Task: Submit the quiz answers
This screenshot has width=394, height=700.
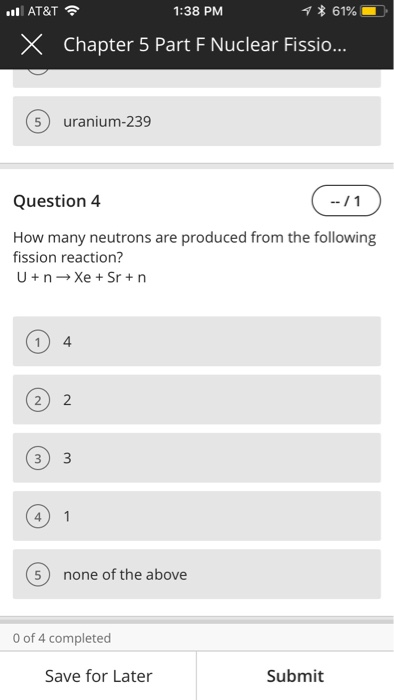Action: click(295, 676)
